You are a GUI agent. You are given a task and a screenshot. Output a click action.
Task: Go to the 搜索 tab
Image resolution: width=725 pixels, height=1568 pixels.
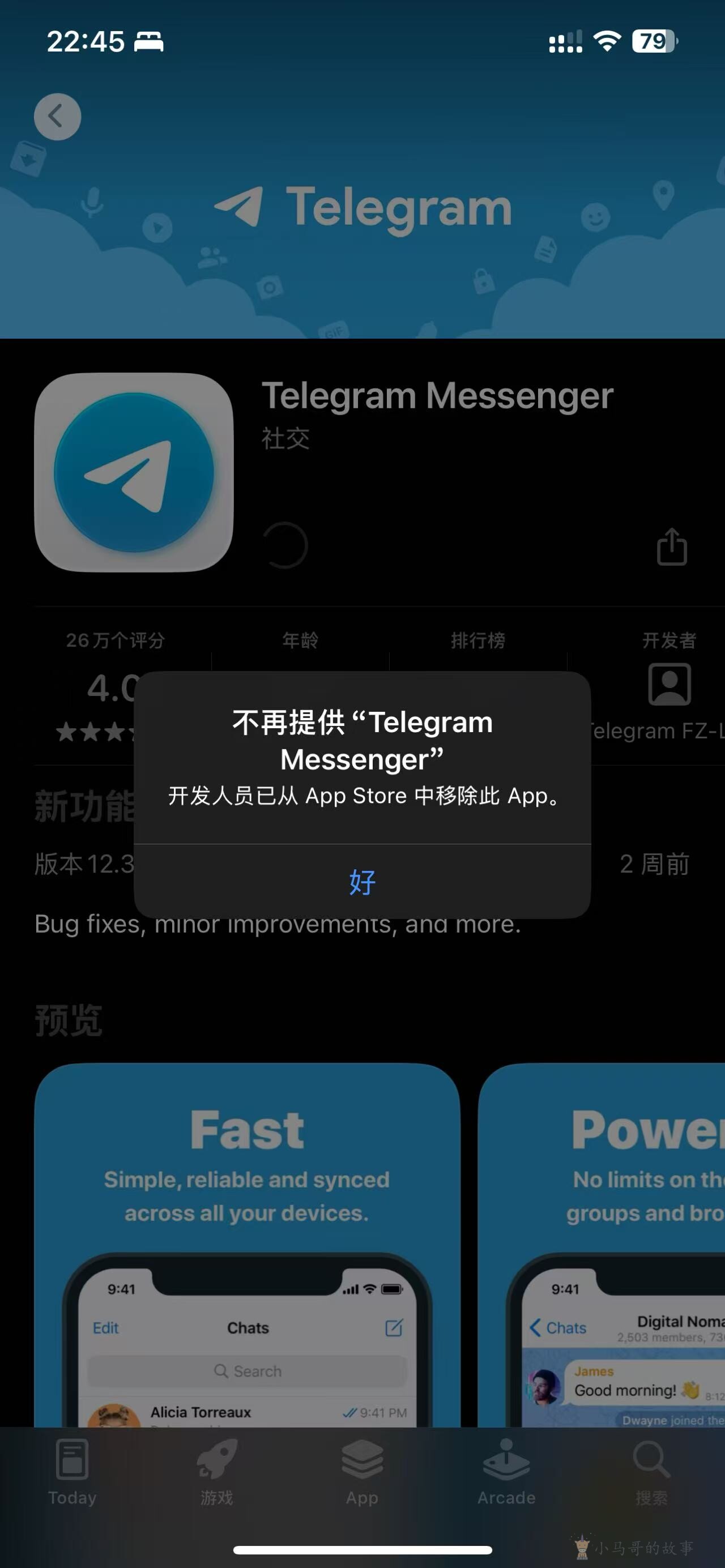pos(651,1471)
